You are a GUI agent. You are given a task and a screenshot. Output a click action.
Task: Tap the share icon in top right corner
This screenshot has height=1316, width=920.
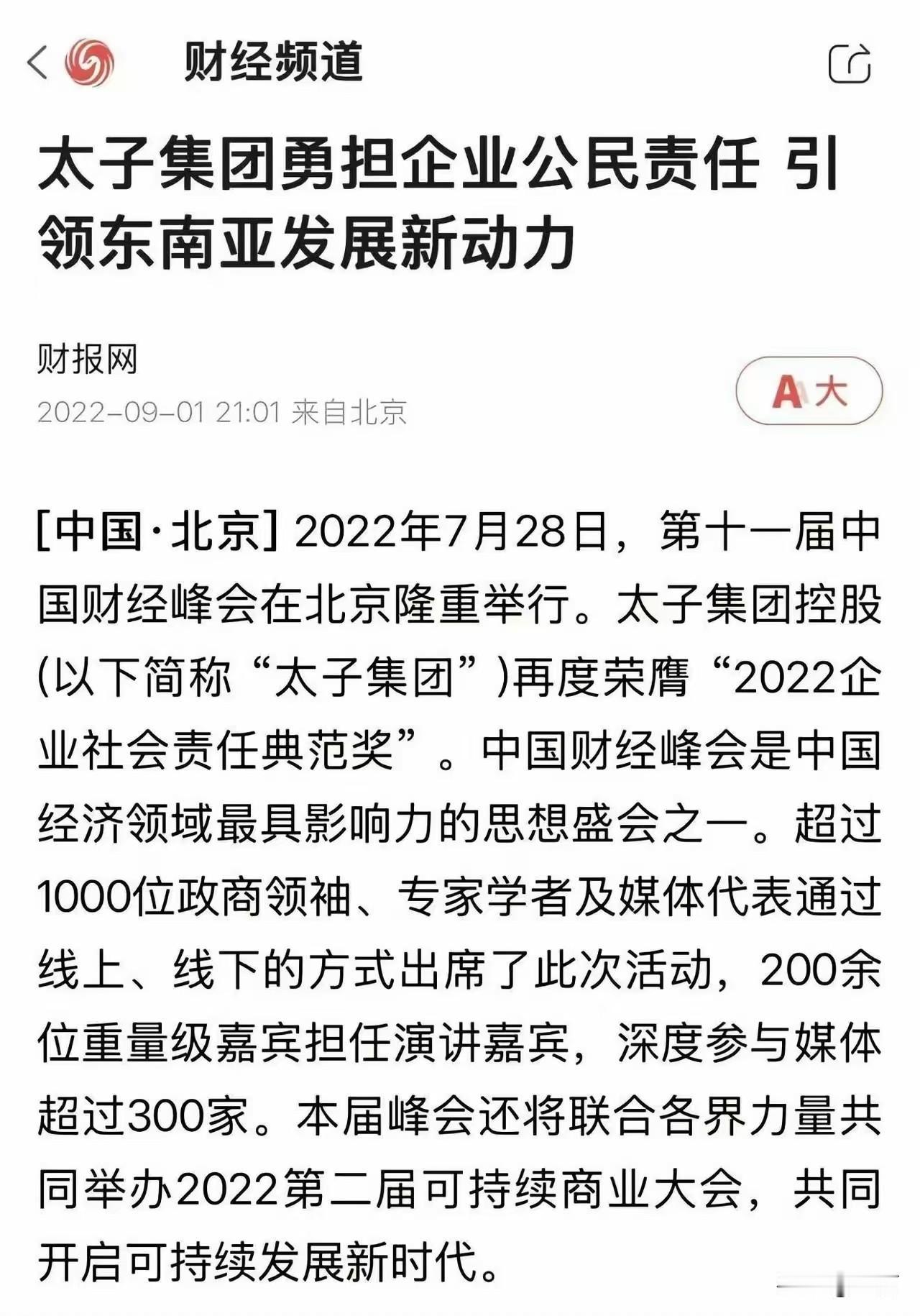tap(850, 63)
